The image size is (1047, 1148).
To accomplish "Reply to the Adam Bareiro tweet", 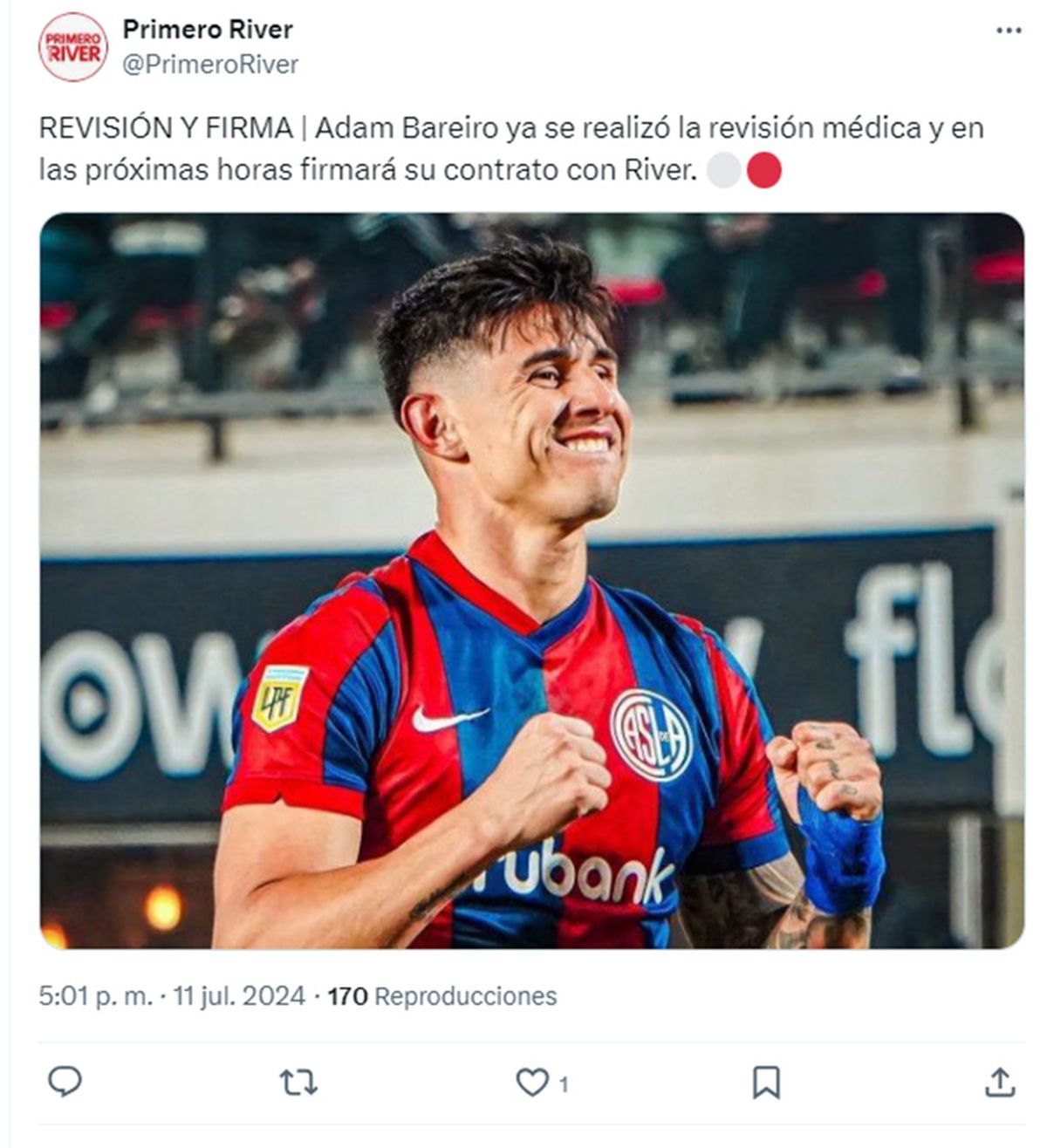I will [65, 1083].
